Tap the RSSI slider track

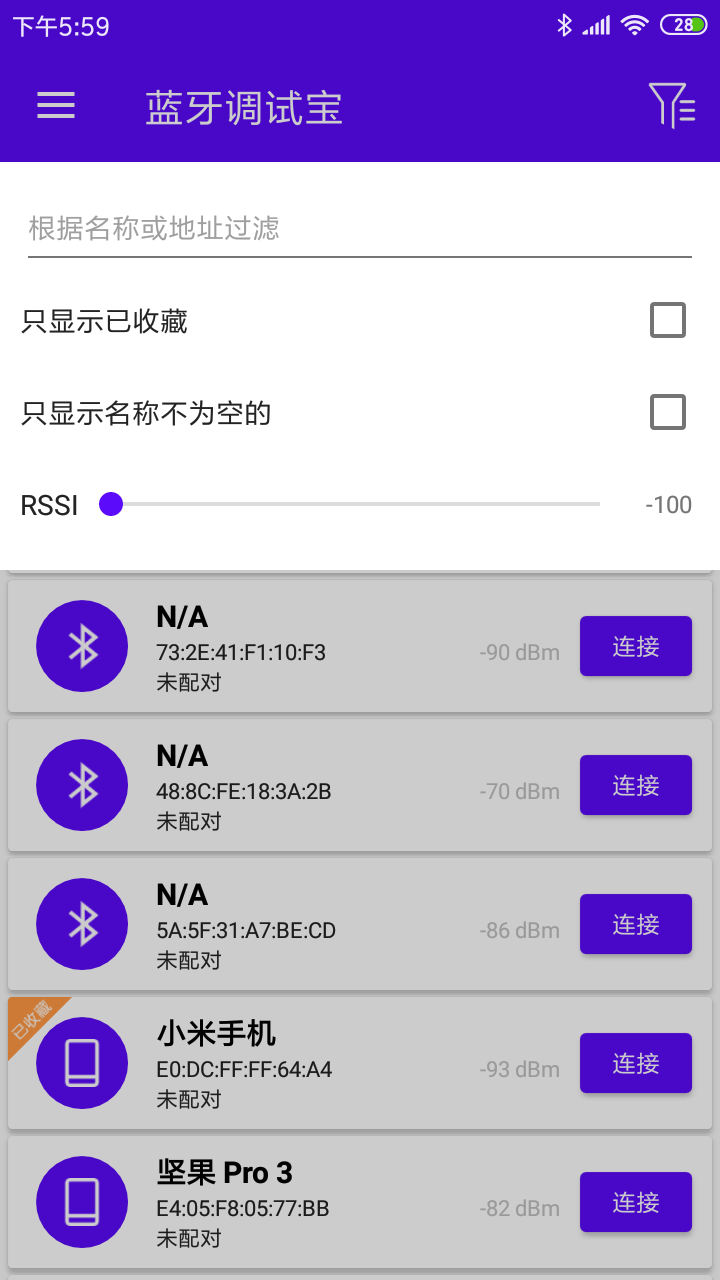tap(355, 505)
